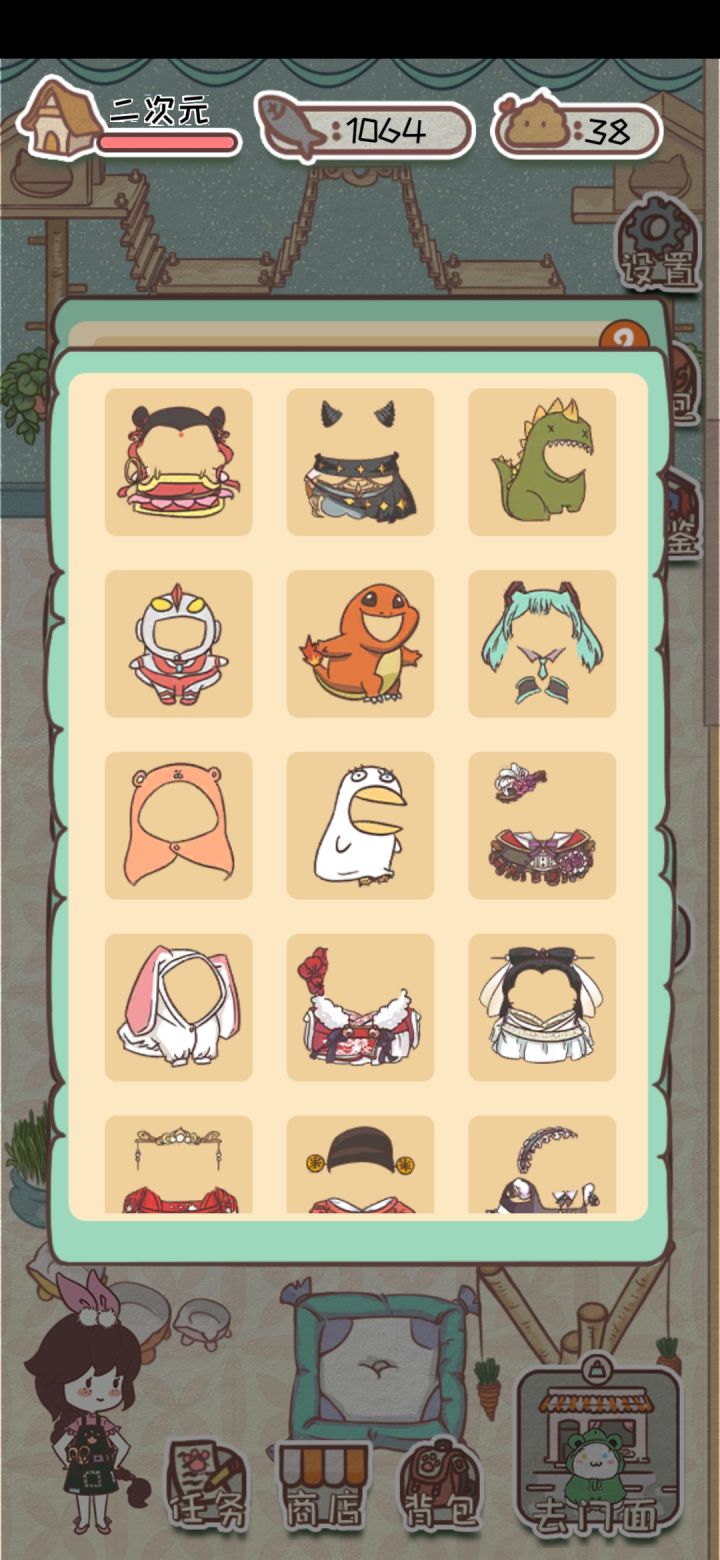Select the Charmander costume

(x=361, y=644)
